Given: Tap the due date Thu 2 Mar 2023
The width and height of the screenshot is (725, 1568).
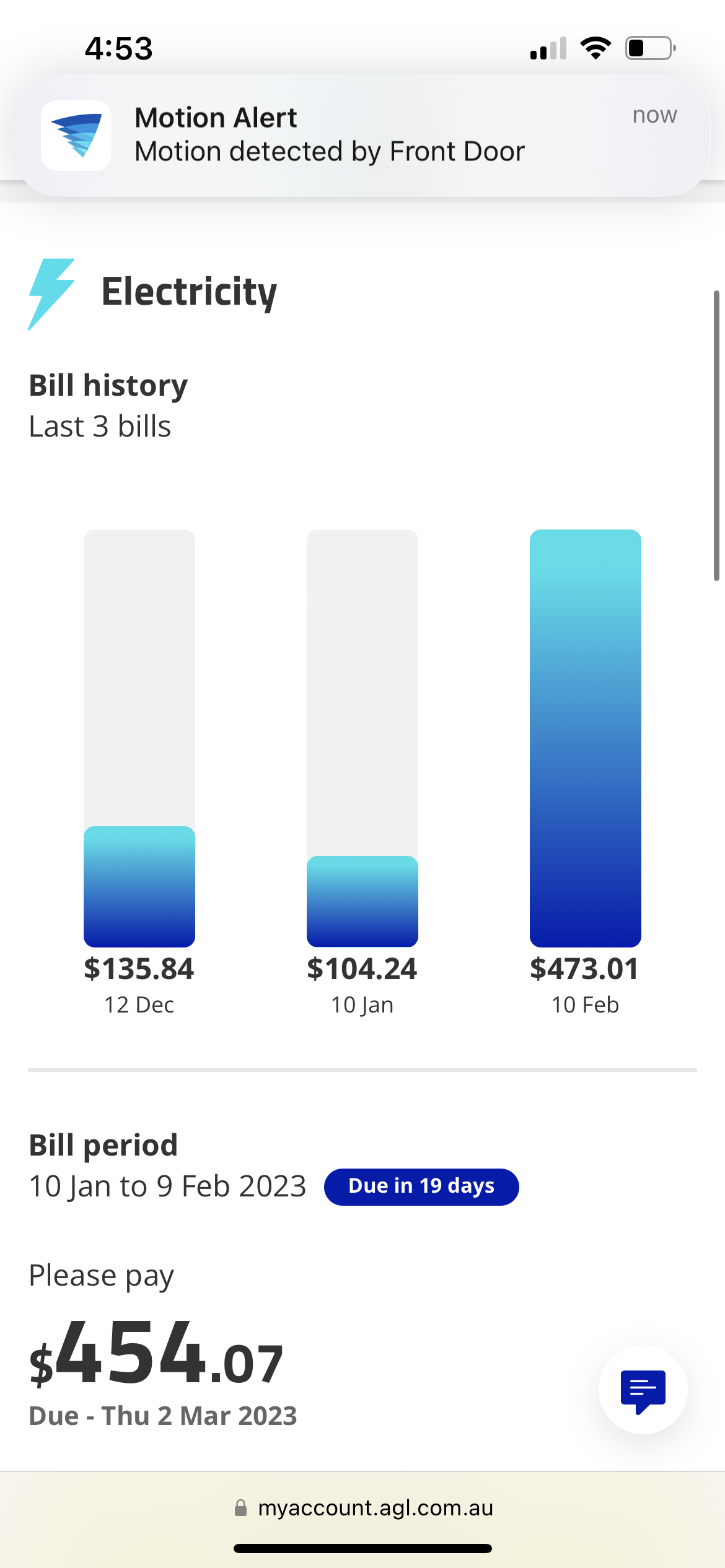Looking at the screenshot, I should click(x=164, y=1415).
